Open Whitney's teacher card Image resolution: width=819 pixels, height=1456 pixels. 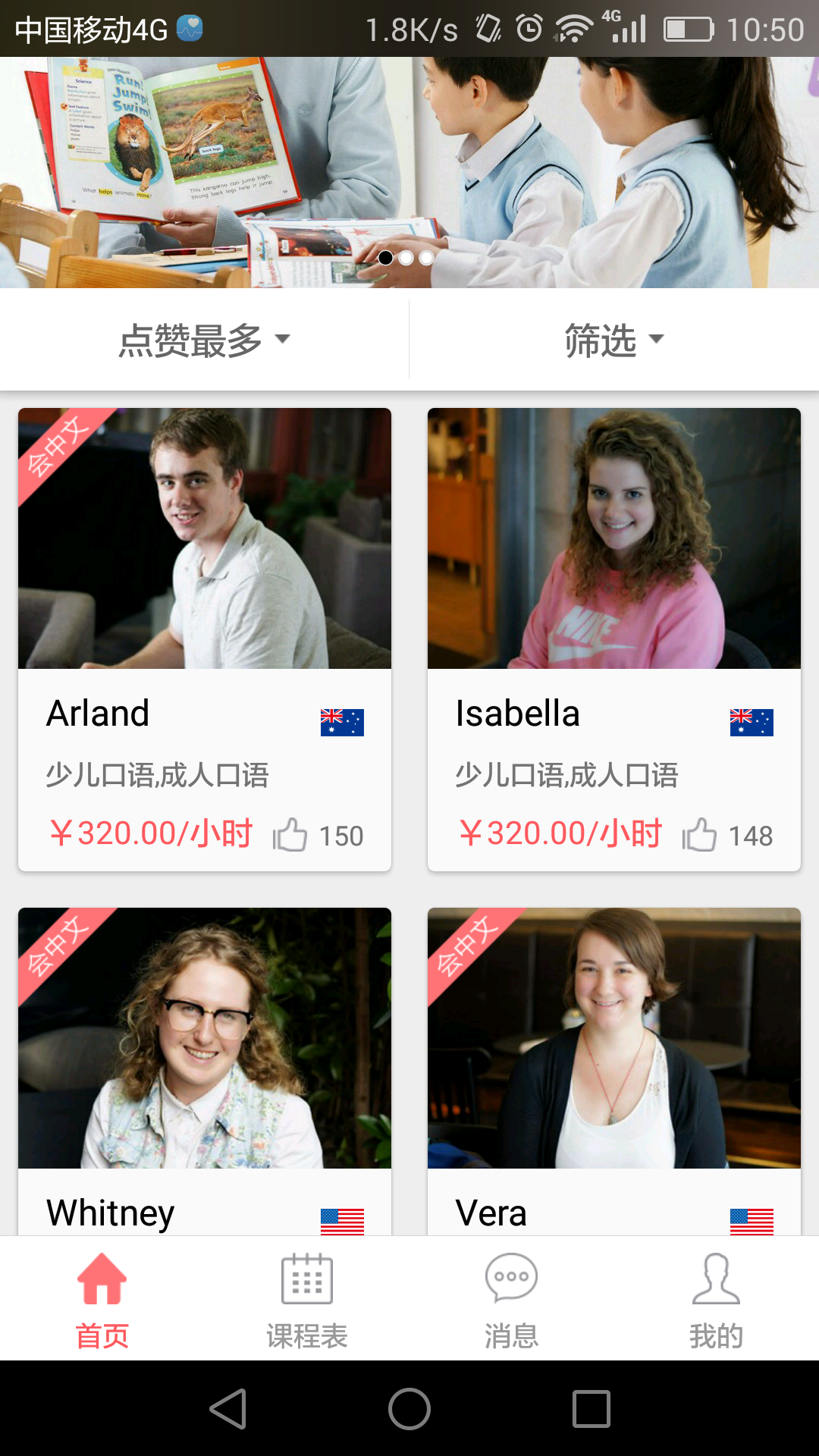click(x=204, y=1039)
